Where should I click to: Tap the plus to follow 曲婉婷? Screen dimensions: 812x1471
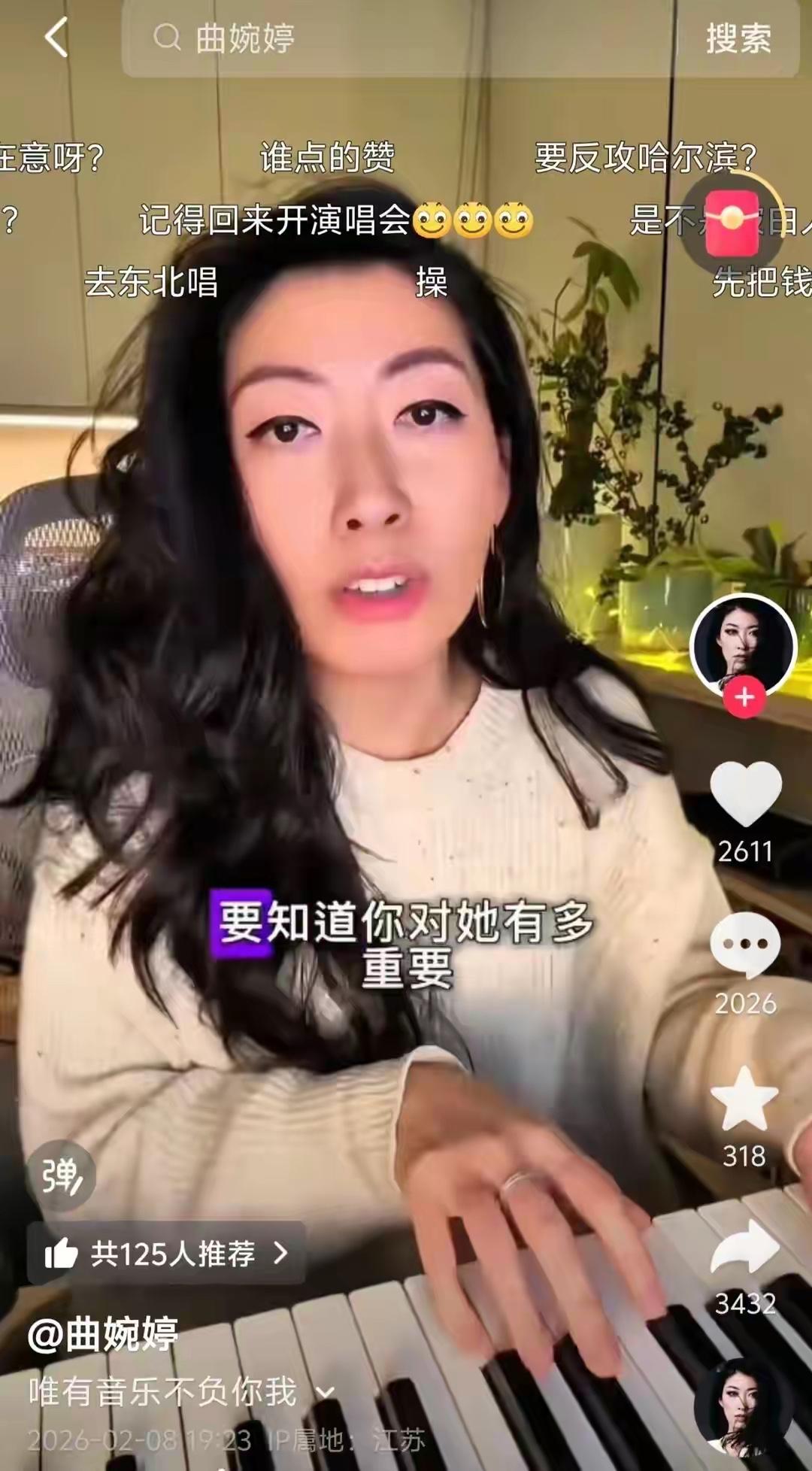point(743,696)
